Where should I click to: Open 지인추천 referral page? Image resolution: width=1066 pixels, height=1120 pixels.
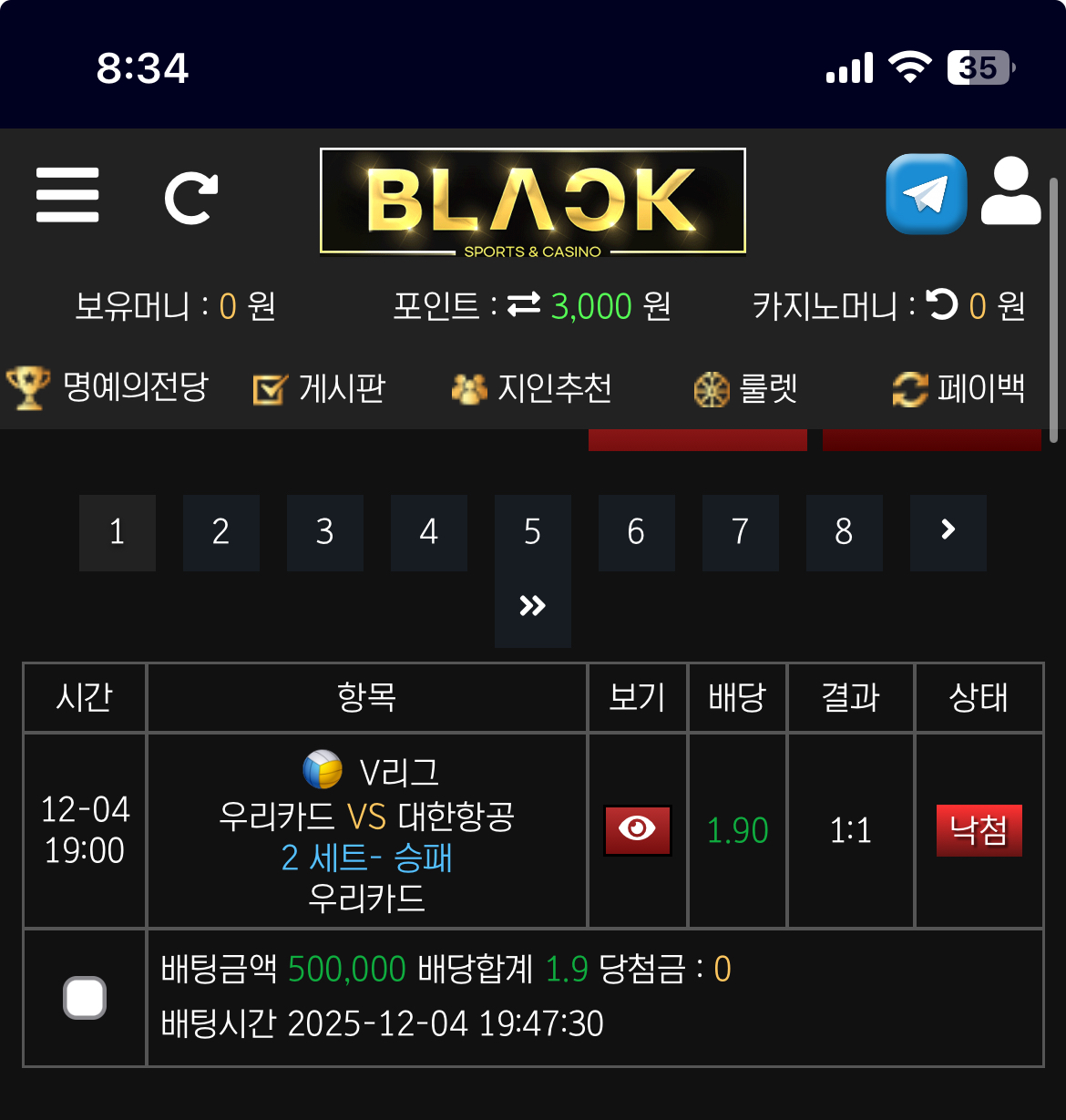coord(532,389)
